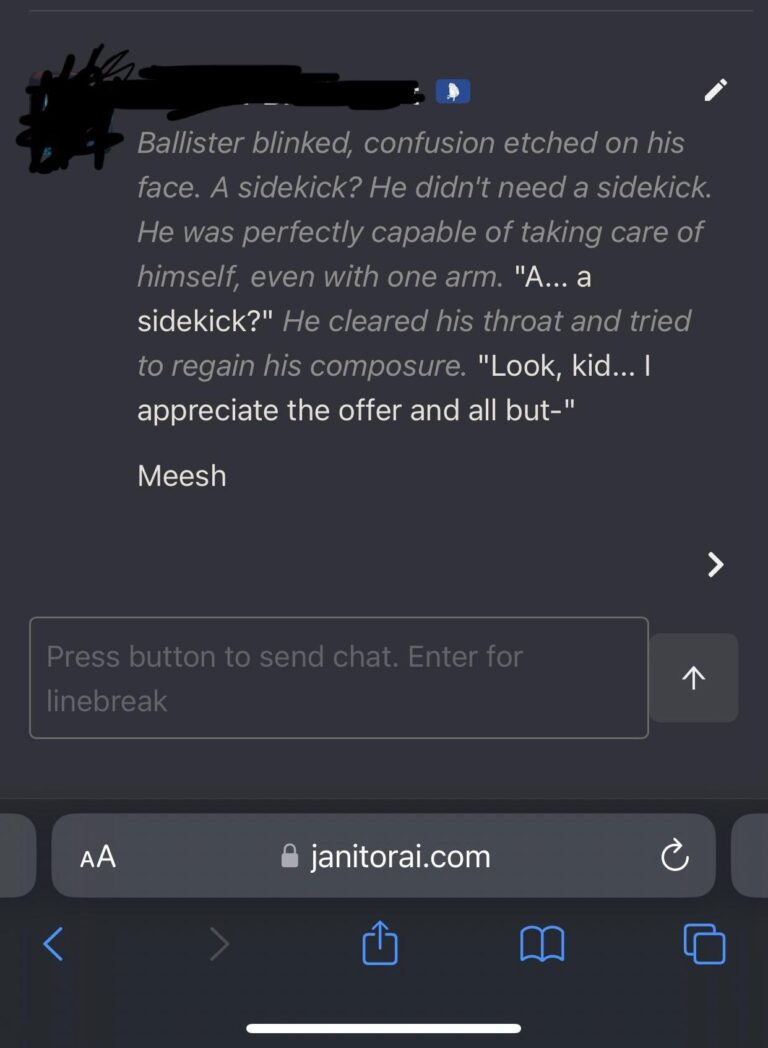This screenshot has width=768, height=1048.
Task: Tap the janitorai.com address bar
Action: (x=400, y=857)
